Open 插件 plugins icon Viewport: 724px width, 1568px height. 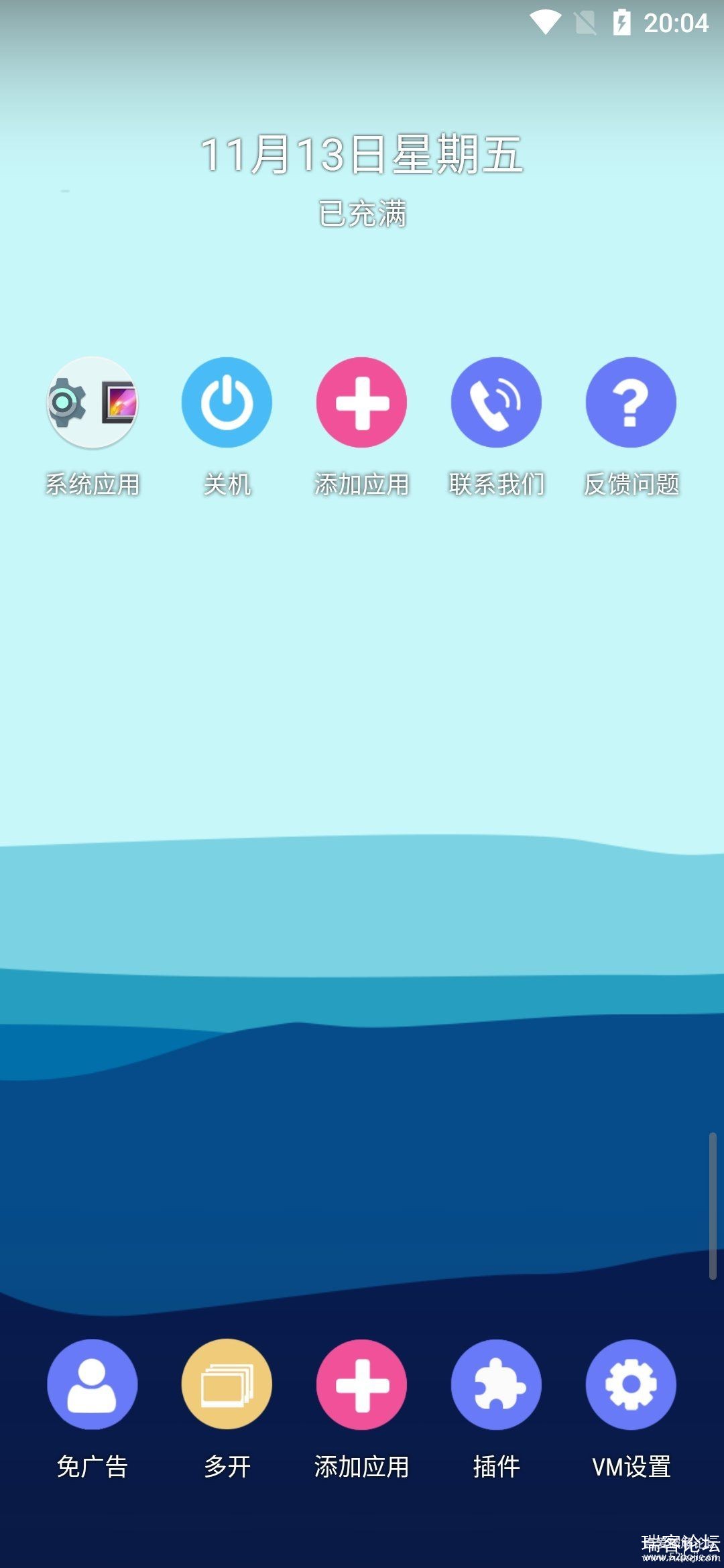[496, 1384]
